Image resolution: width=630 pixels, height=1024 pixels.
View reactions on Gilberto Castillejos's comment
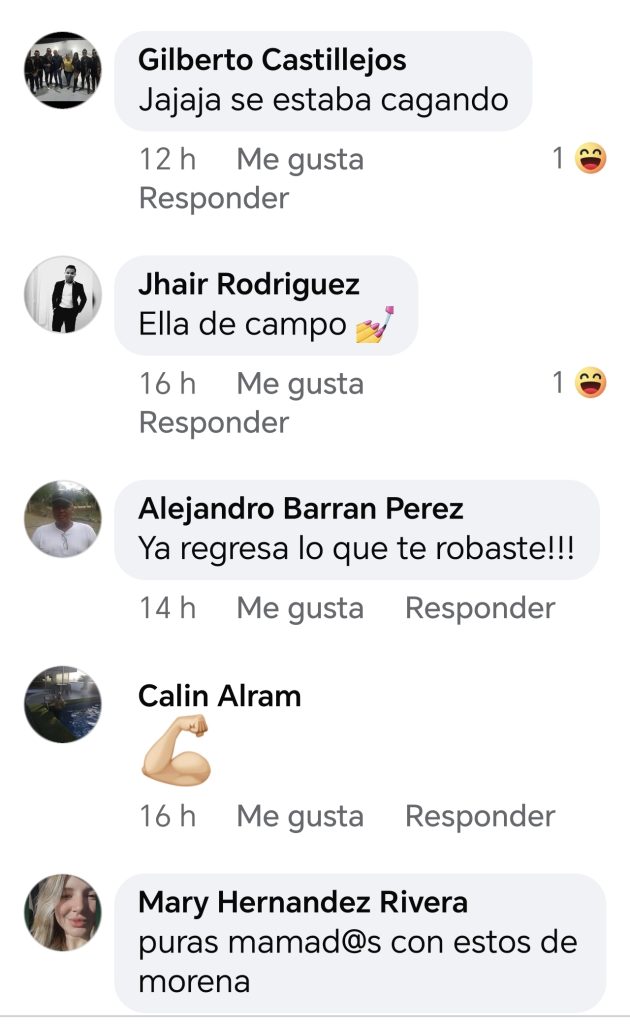pos(580,160)
